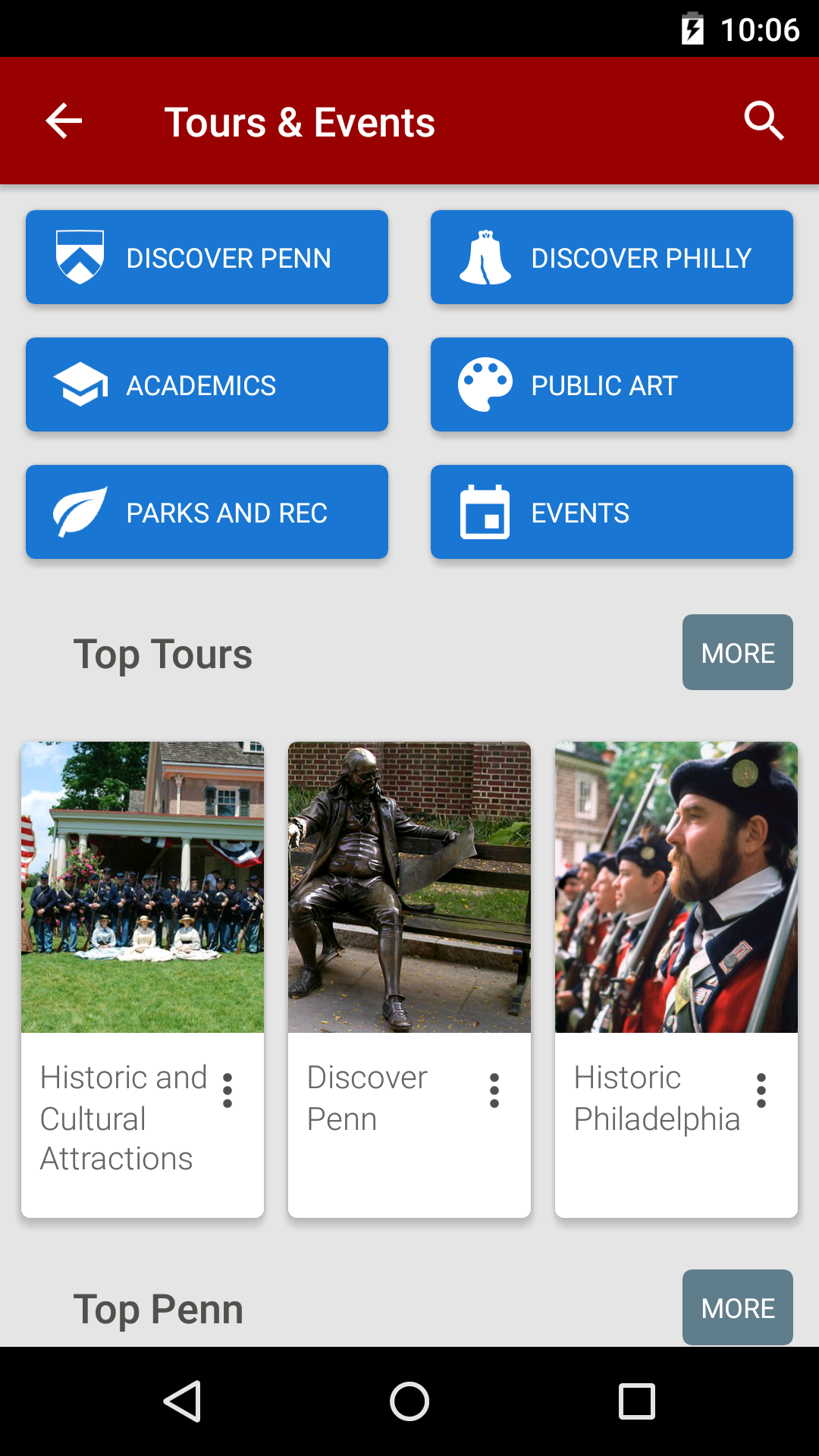View Parks and Rec tours
The width and height of the screenshot is (819, 1456).
pyautogui.click(x=207, y=513)
